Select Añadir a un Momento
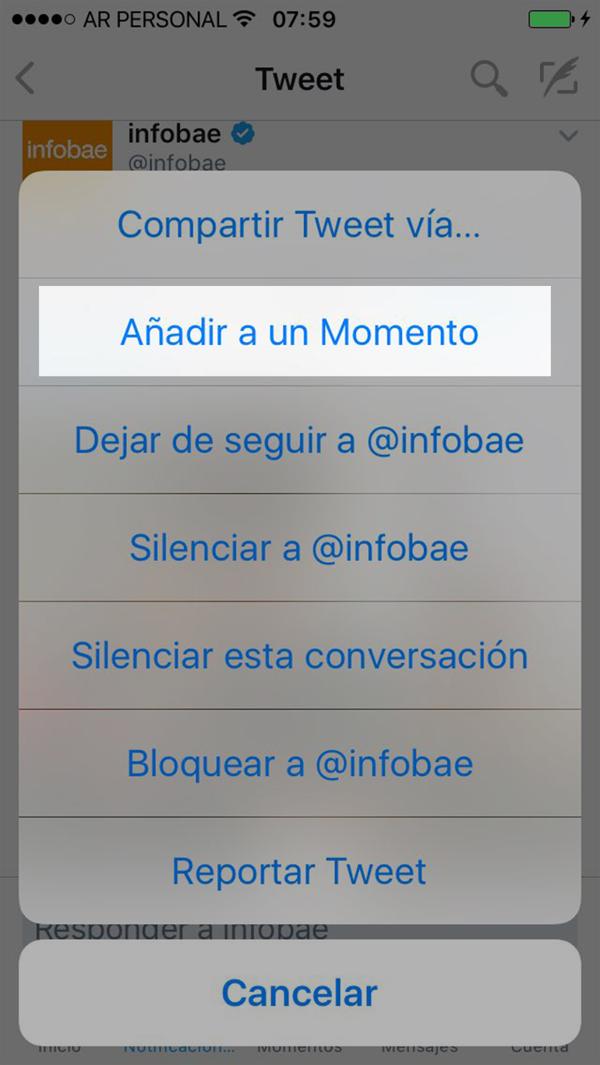The image size is (600, 1065). tap(300, 332)
